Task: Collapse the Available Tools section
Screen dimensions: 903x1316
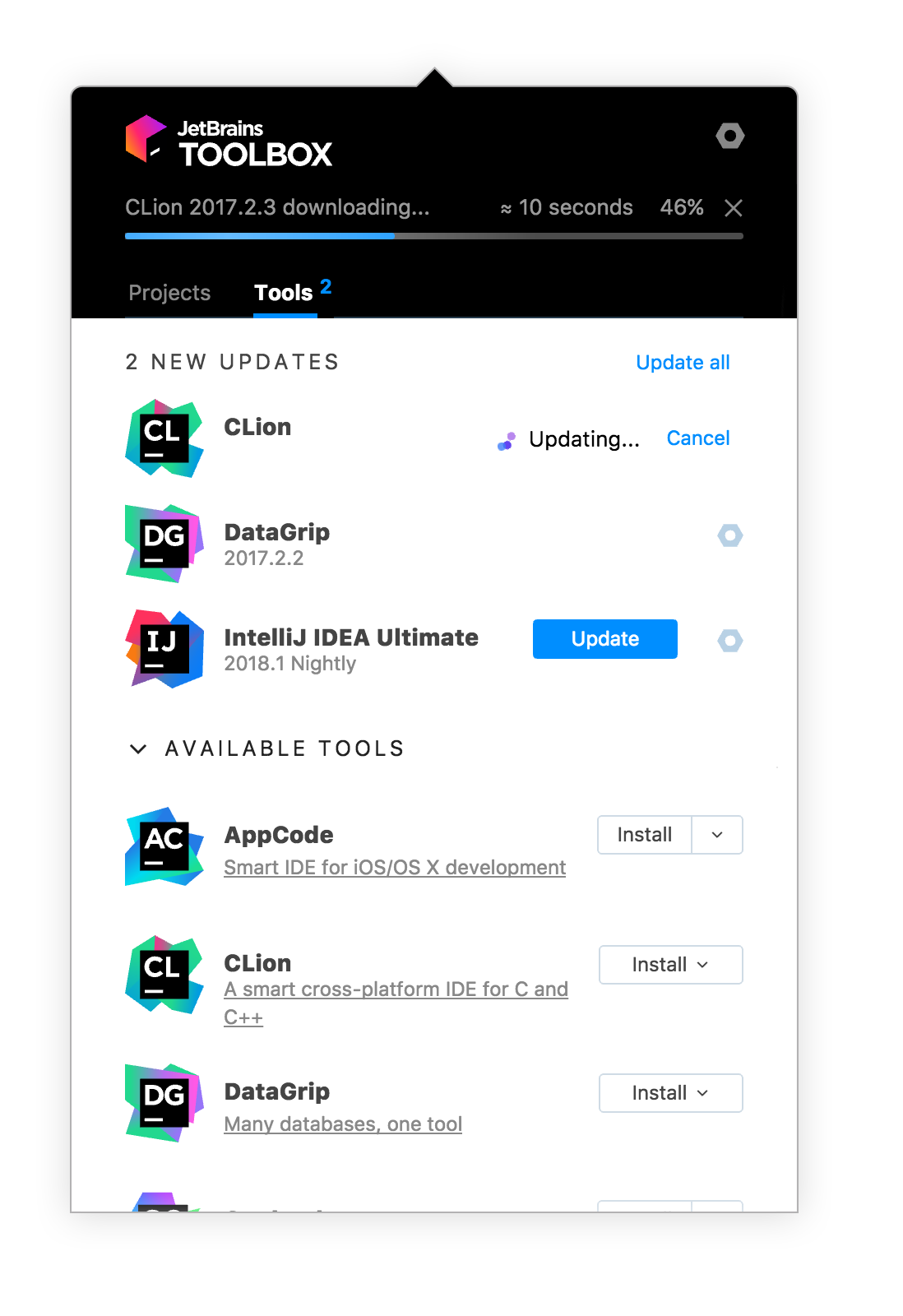Action: click(x=138, y=748)
